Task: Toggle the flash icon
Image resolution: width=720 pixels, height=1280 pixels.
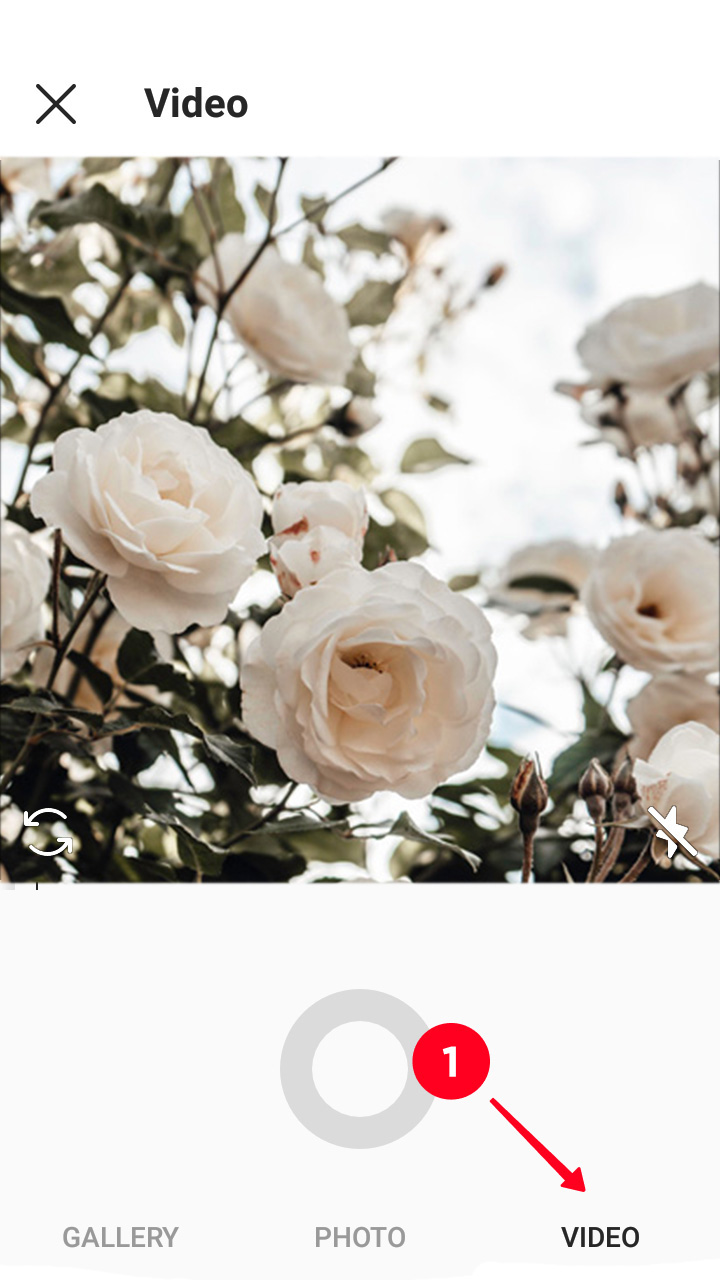Action: coord(672,832)
